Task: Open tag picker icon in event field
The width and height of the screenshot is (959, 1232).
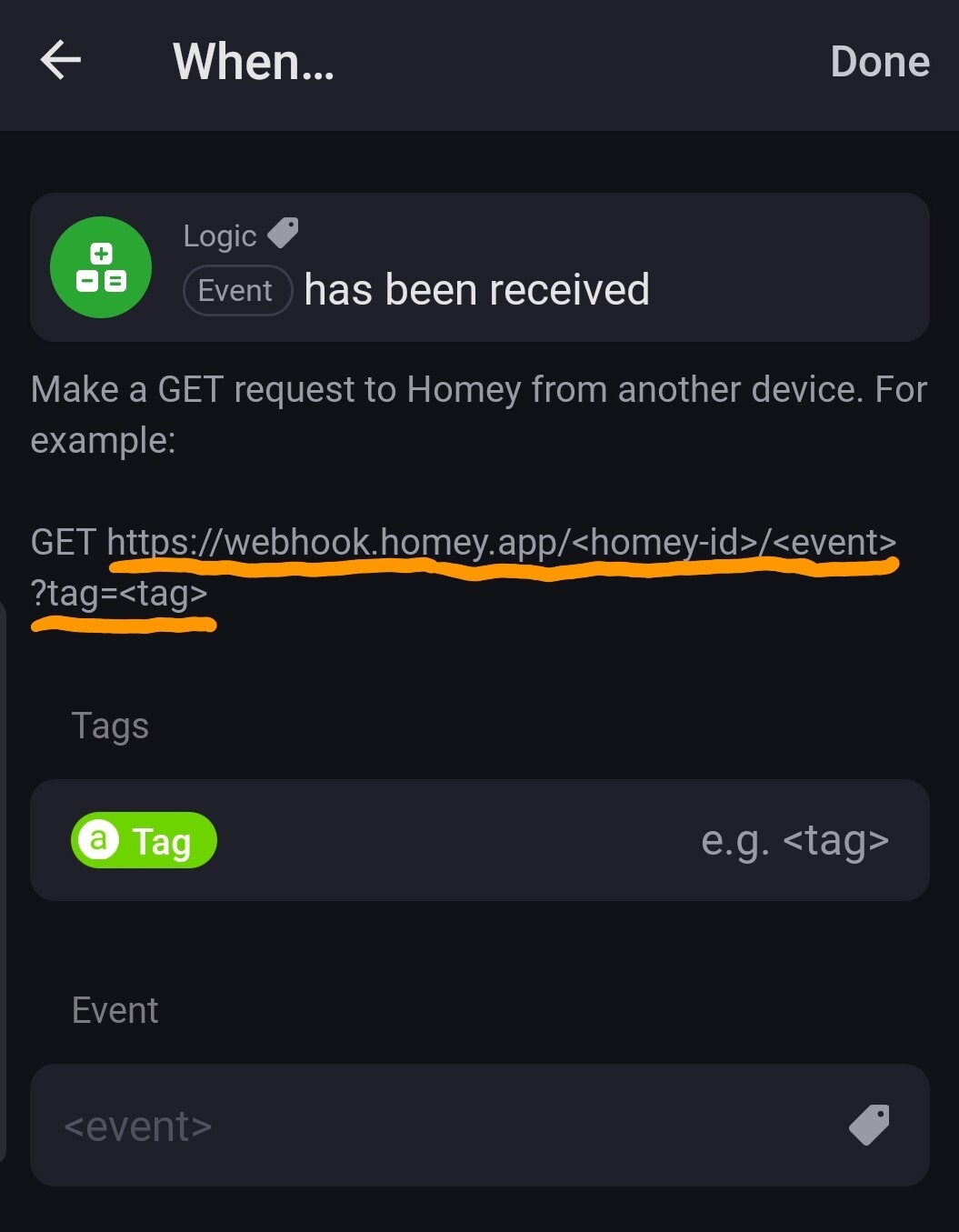Action: 869,1125
